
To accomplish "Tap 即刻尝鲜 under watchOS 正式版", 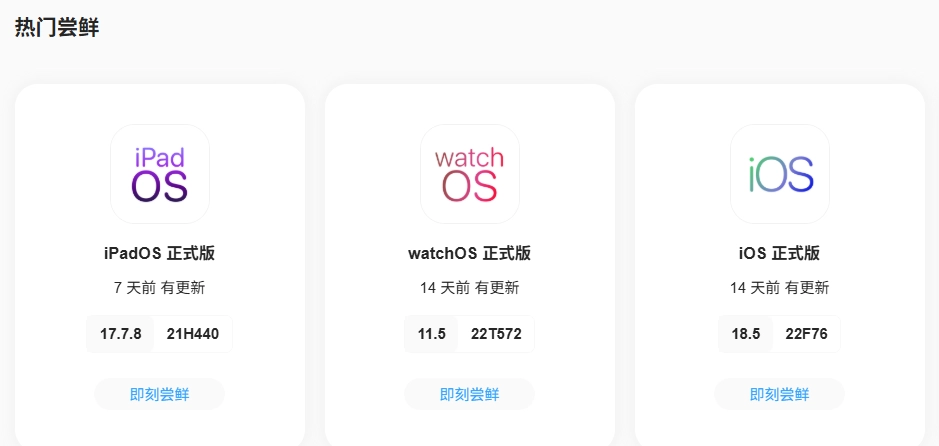I will (469, 394).
